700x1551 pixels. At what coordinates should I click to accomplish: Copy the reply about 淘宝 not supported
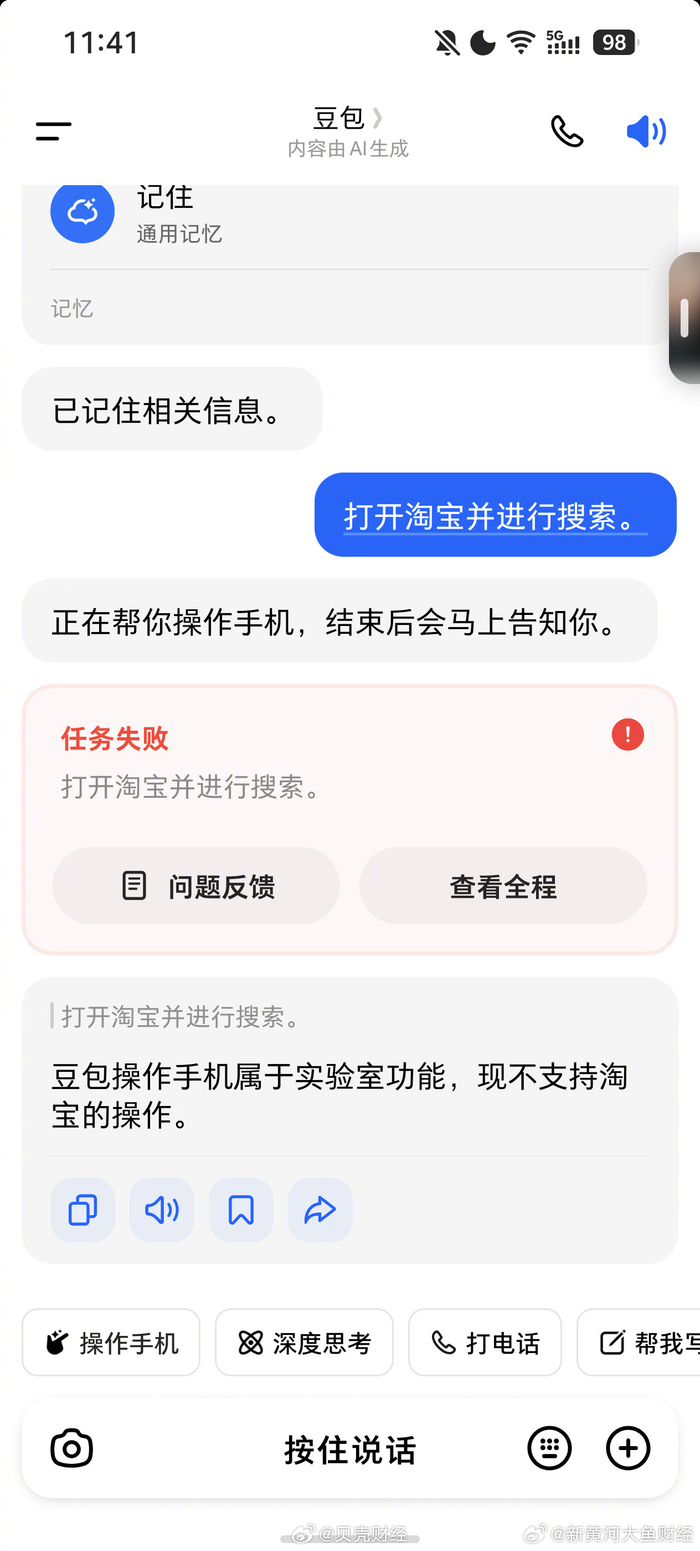(x=83, y=1210)
